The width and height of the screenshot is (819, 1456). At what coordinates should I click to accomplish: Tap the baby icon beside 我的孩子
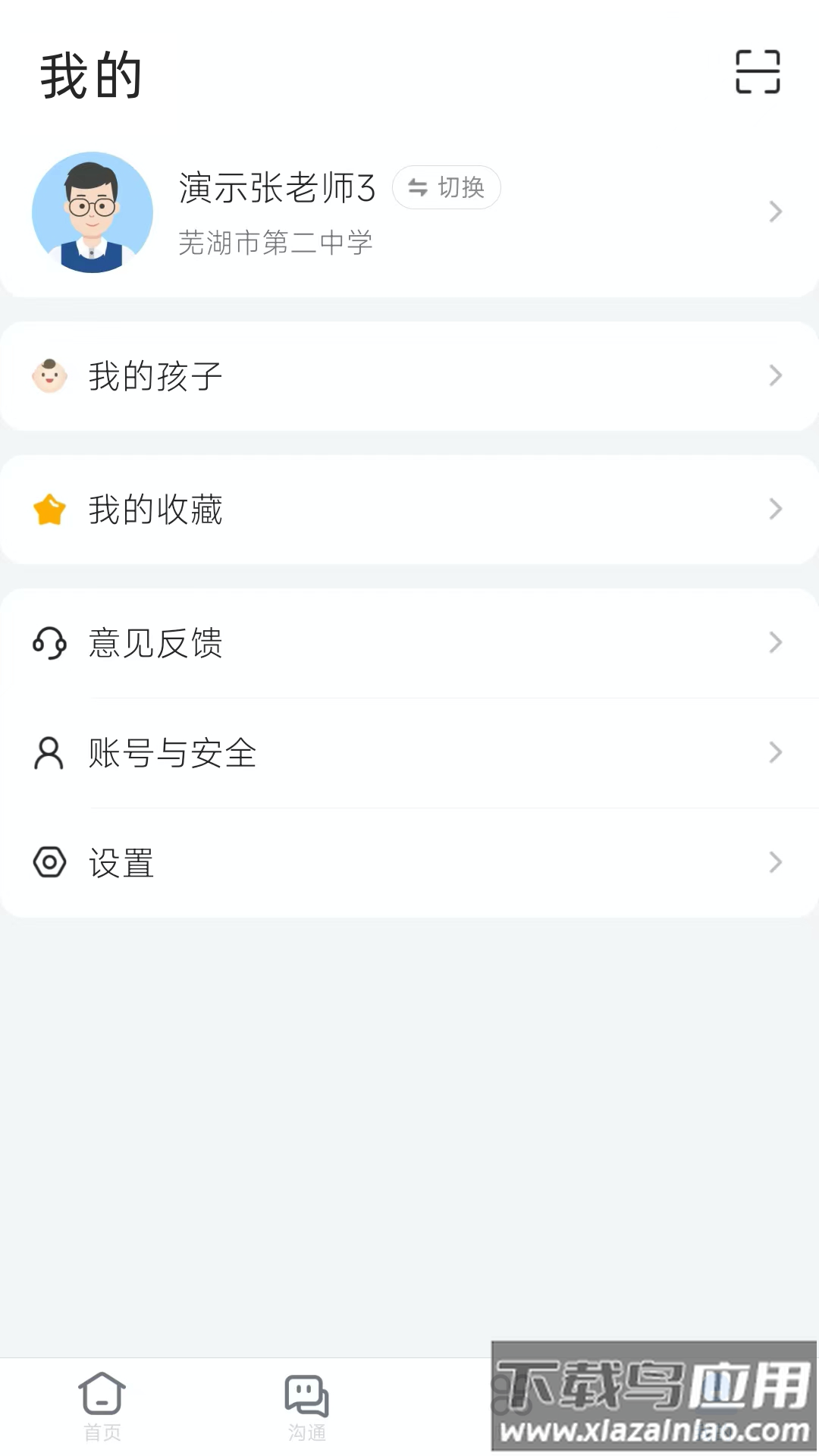coord(49,375)
